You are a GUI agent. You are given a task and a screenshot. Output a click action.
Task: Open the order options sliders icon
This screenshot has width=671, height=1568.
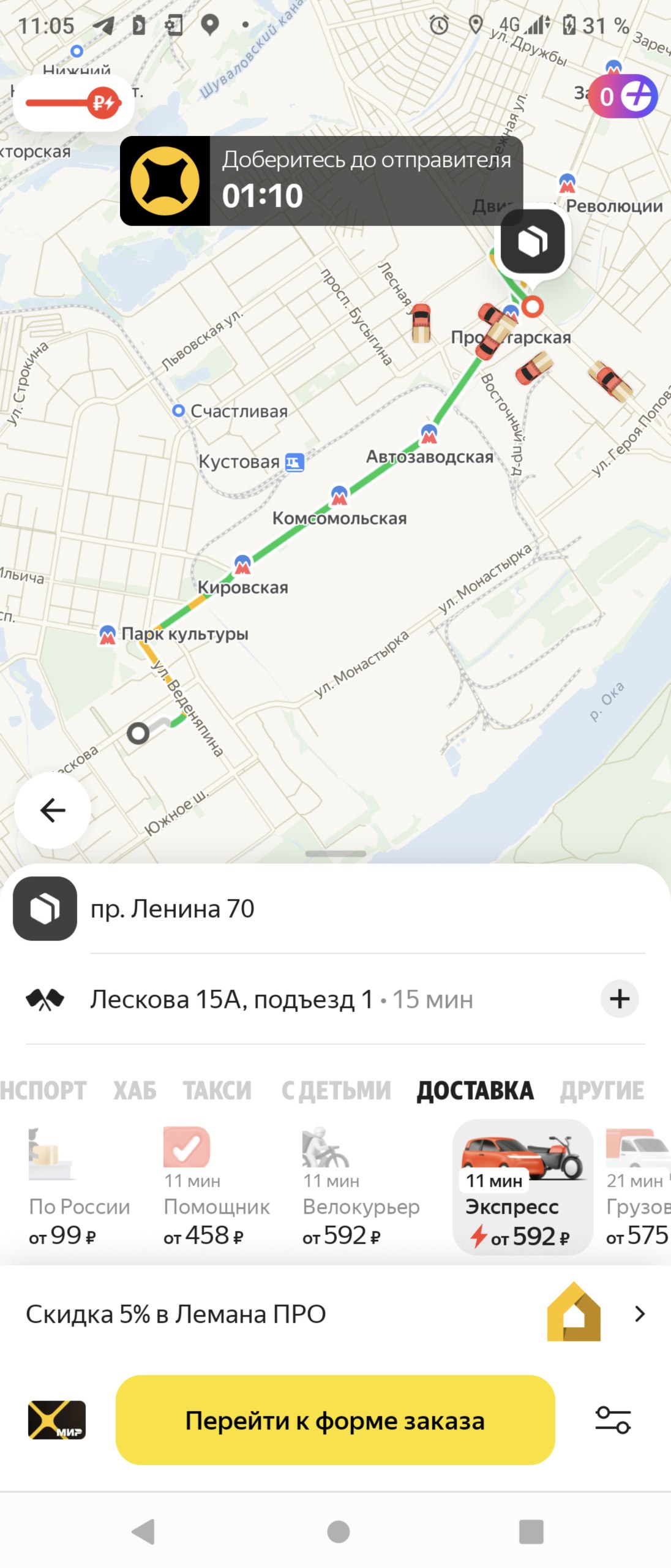point(613,1420)
